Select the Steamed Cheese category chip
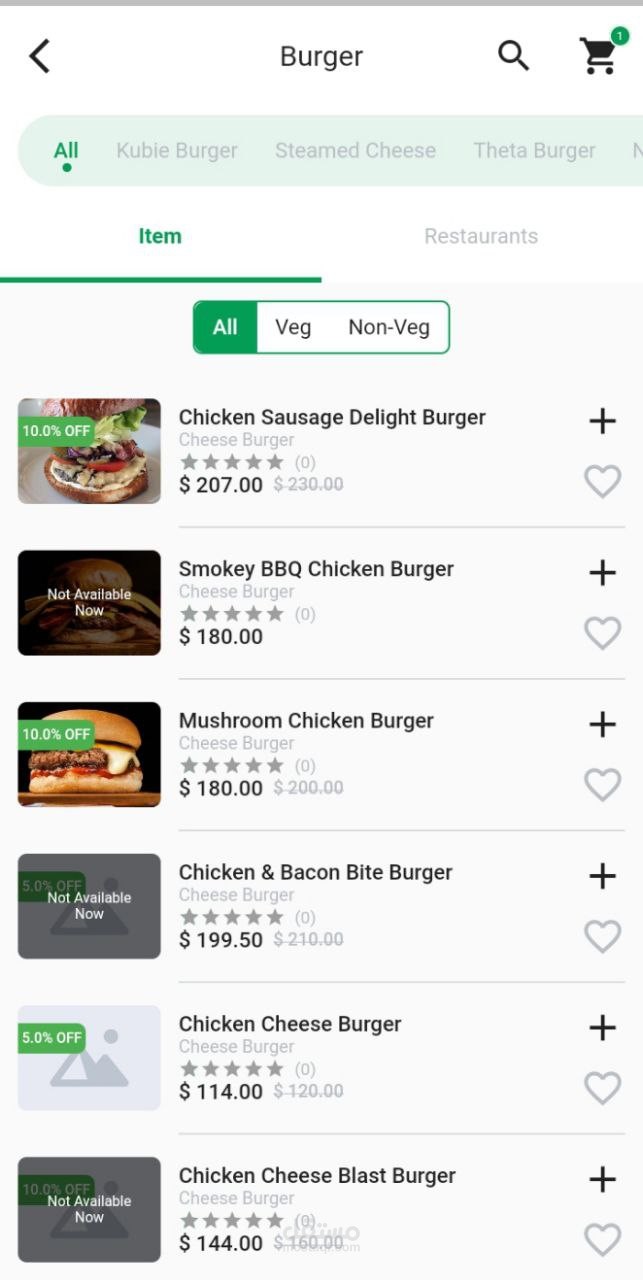Screen dimensions: 643x1280 click(355, 151)
